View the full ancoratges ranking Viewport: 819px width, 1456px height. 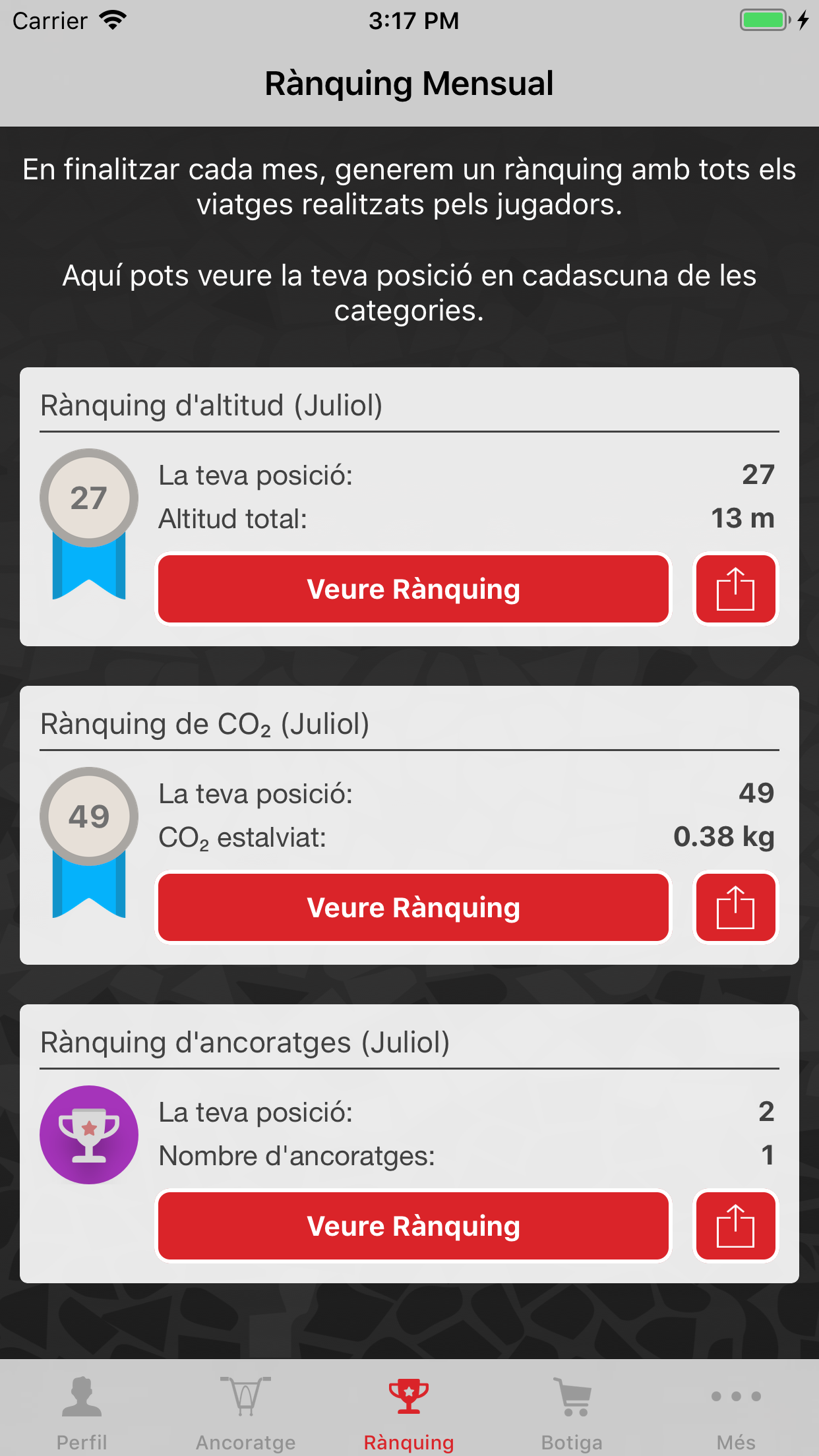(x=413, y=1226)
